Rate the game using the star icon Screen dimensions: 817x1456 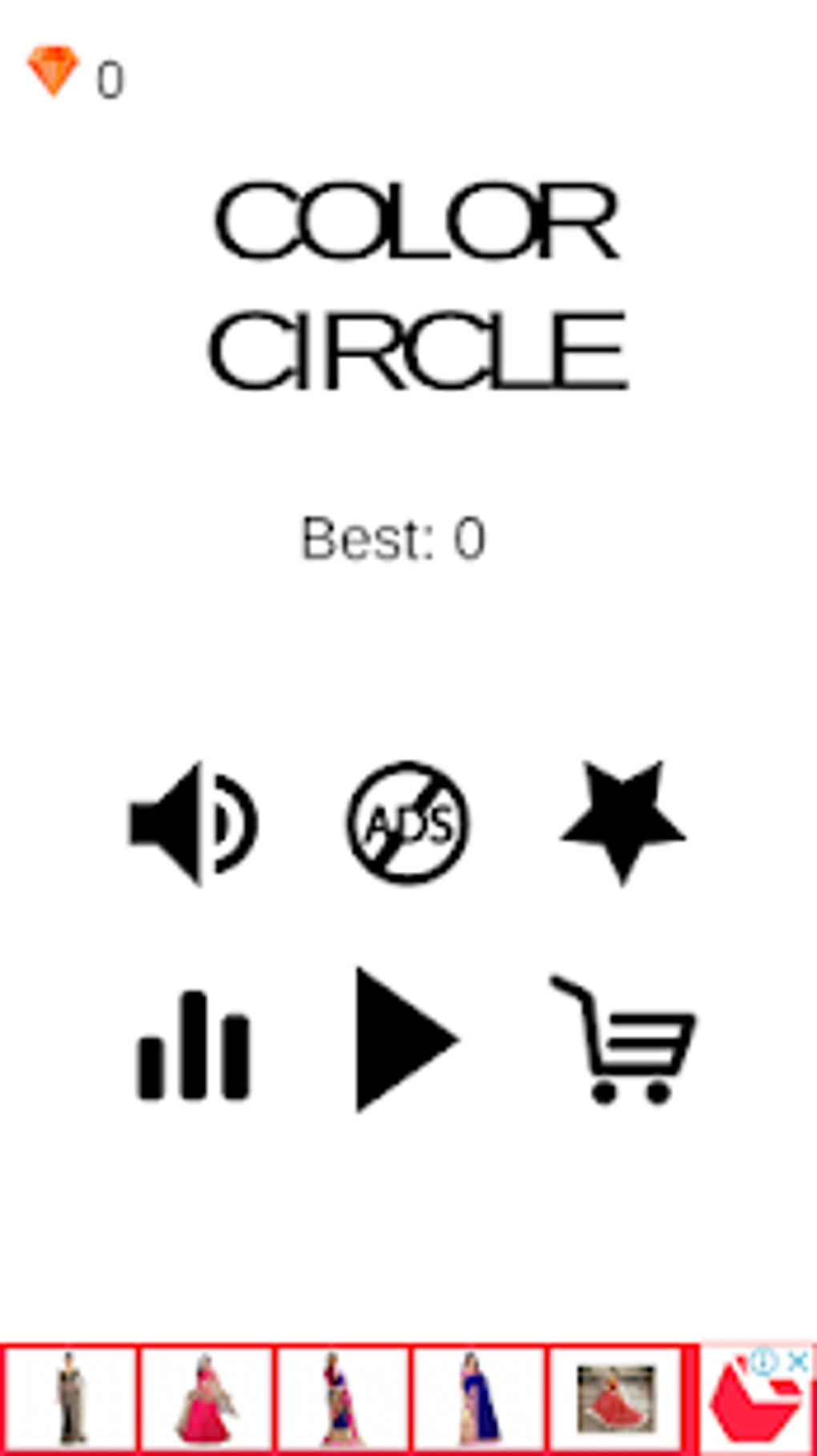coord(621,823)
